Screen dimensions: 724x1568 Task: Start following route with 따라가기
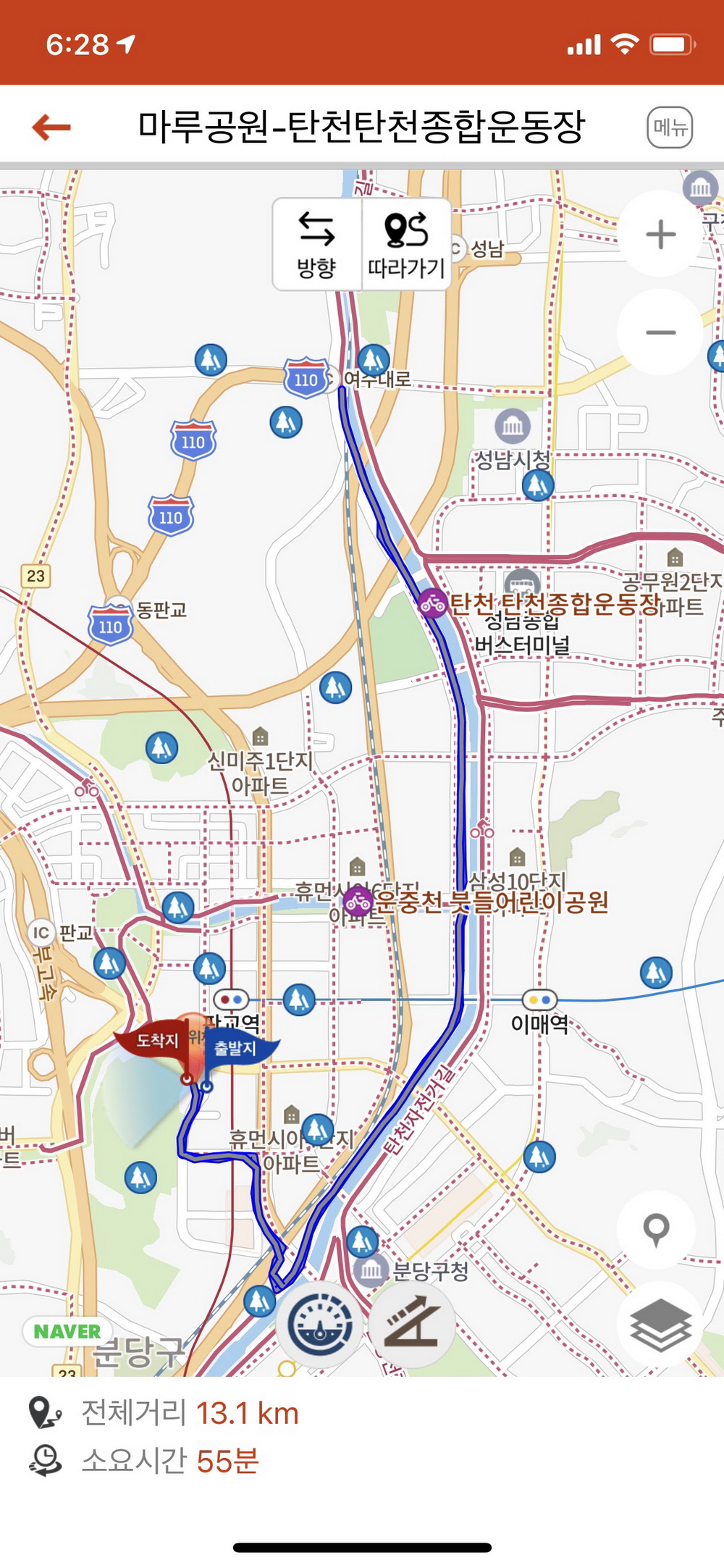[x=406, y=246]
